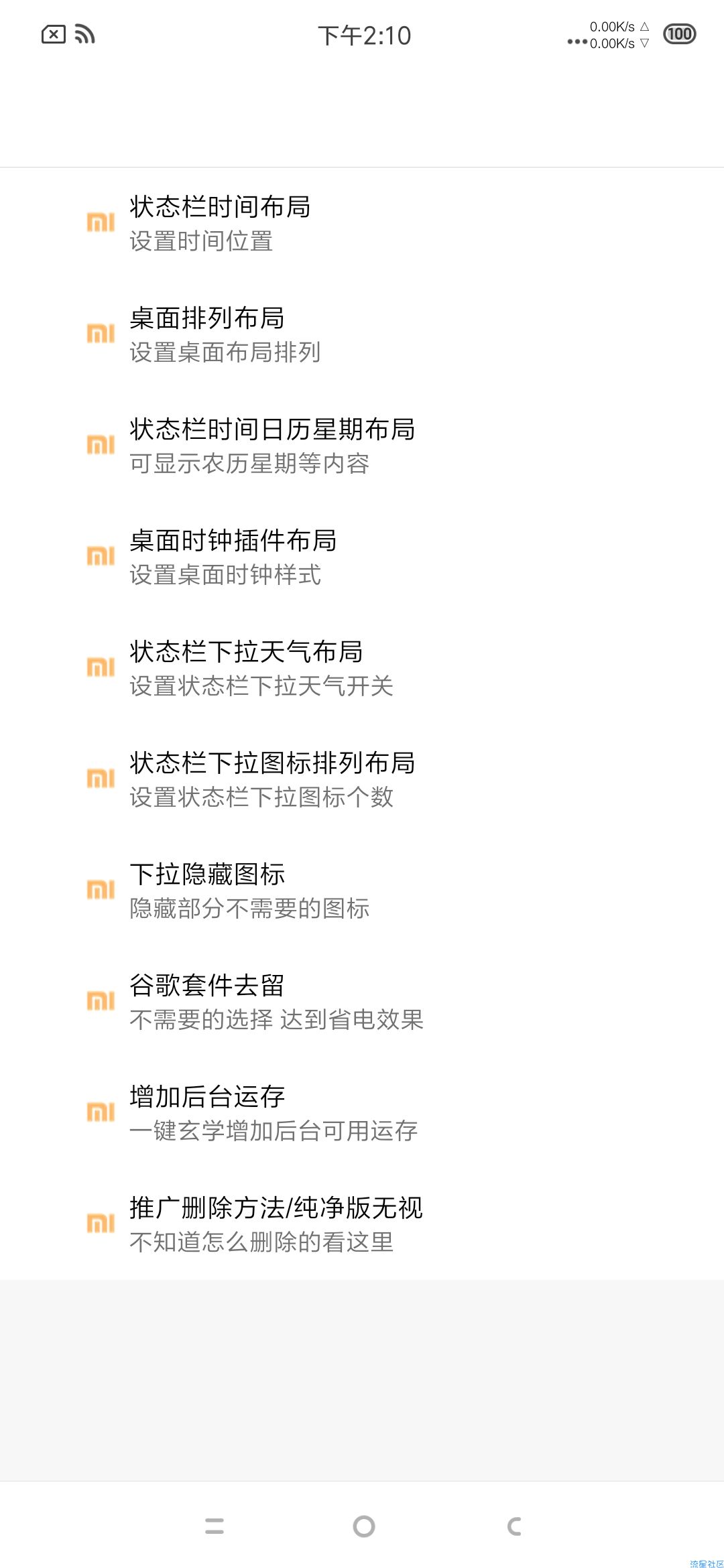Go to the home screen

[x=363, y=1526]
